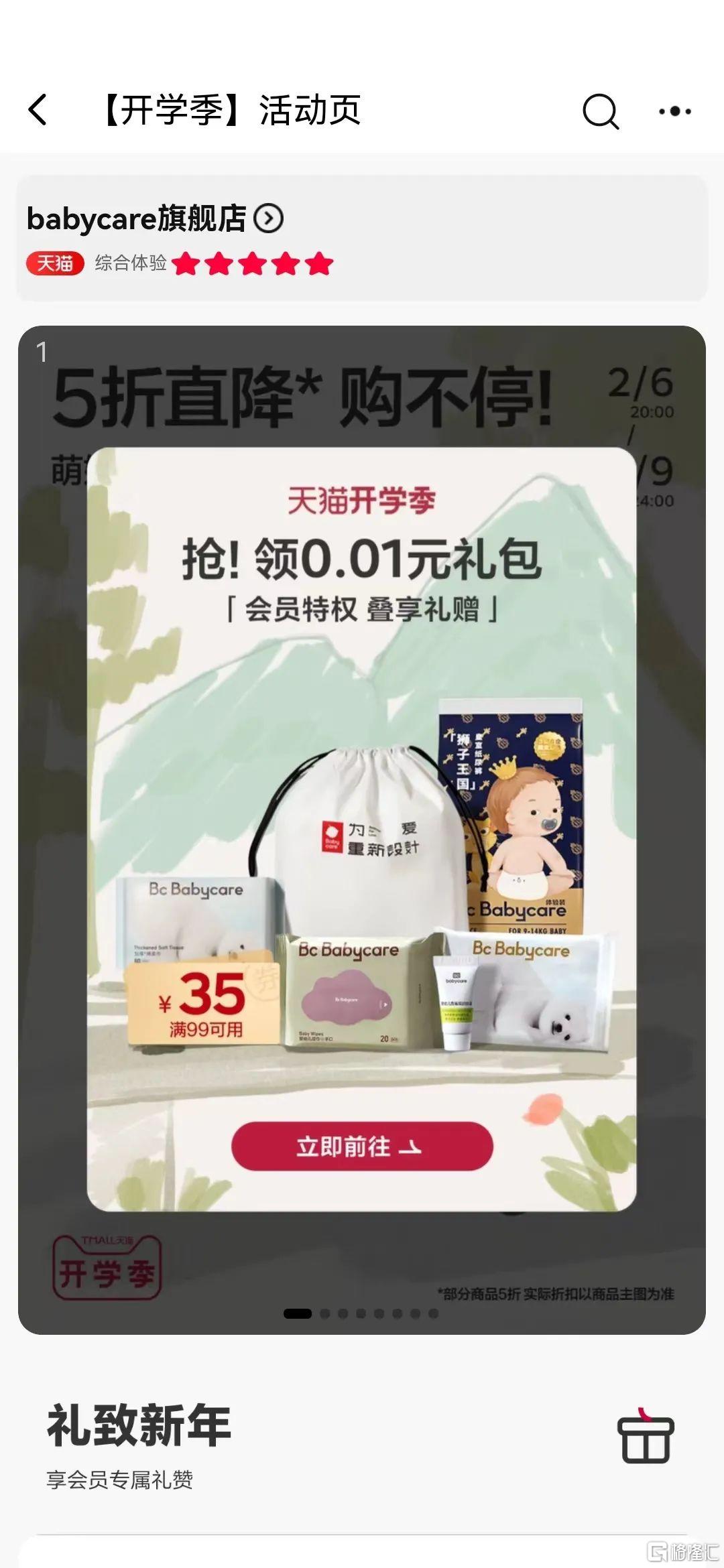Tap the 立即前往 button
Screen dimensions: 724x1568
tap(362, 1147)
